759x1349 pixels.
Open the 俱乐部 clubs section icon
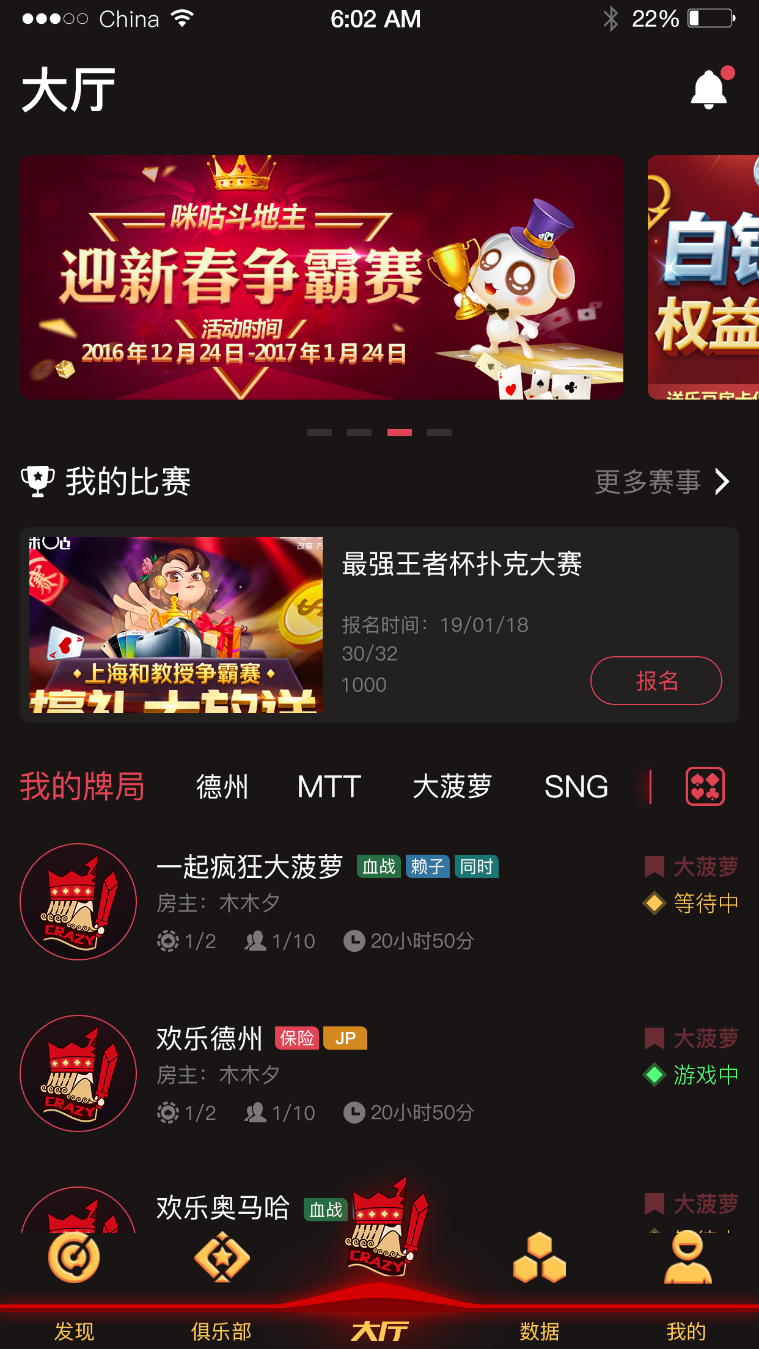220,1257
